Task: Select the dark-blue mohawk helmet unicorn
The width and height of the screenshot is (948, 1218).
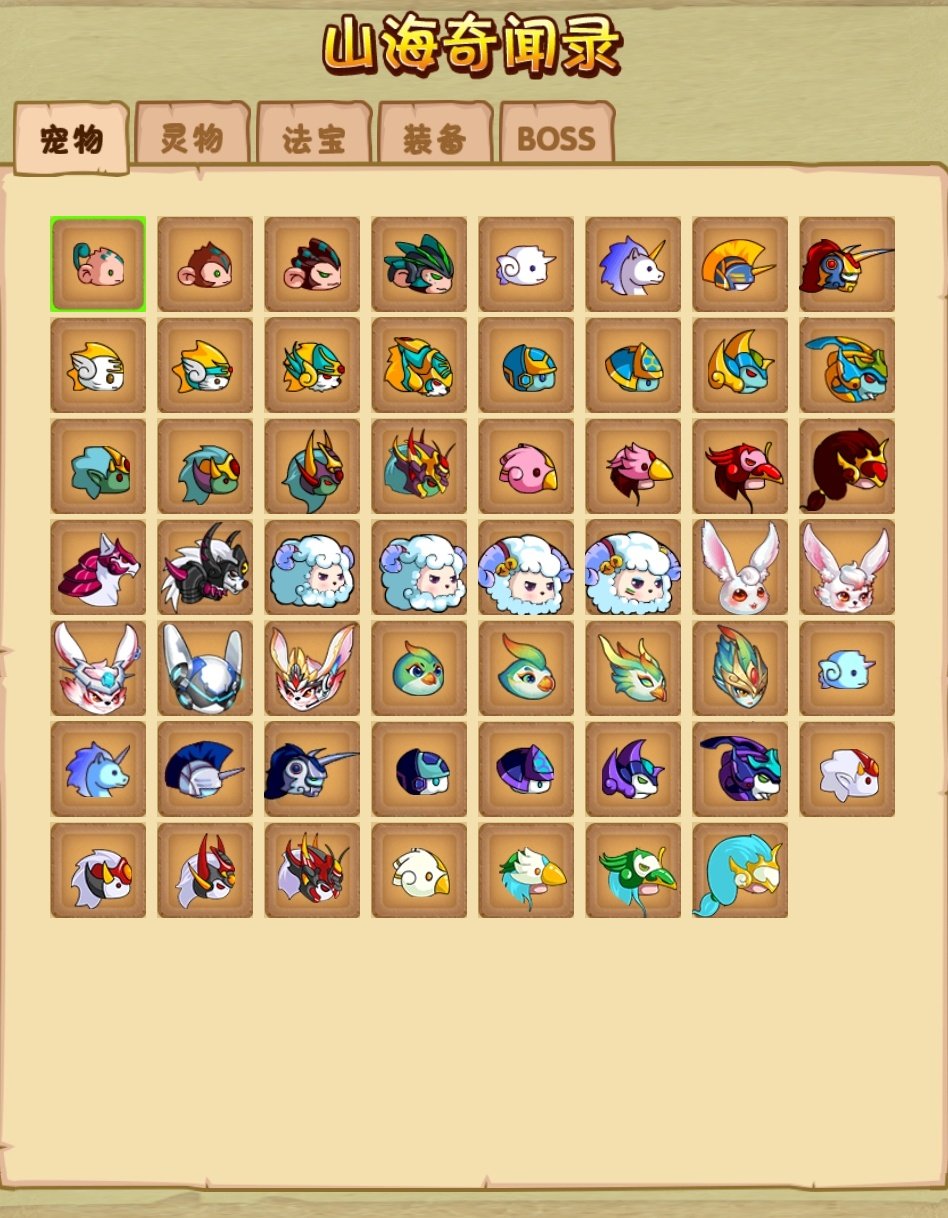Action: coord(205,769)
